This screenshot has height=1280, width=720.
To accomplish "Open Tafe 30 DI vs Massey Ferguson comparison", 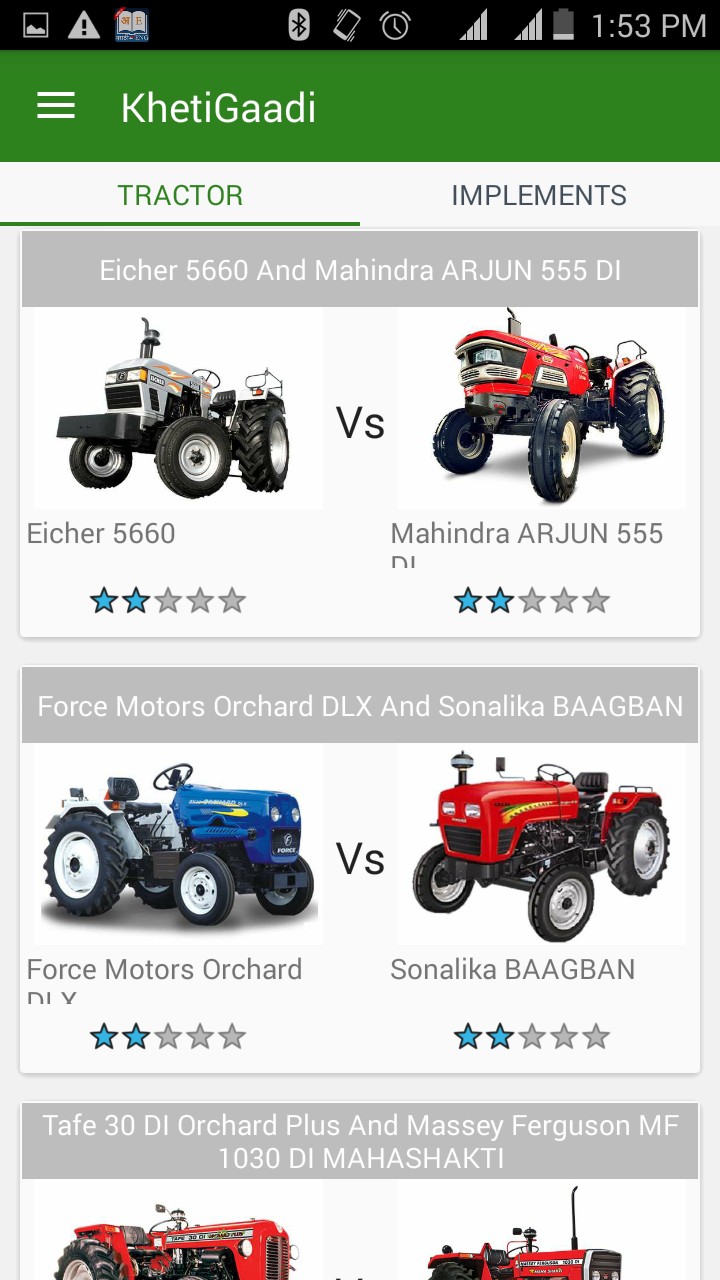I will pyautogui.click(x=360, y=1191).
